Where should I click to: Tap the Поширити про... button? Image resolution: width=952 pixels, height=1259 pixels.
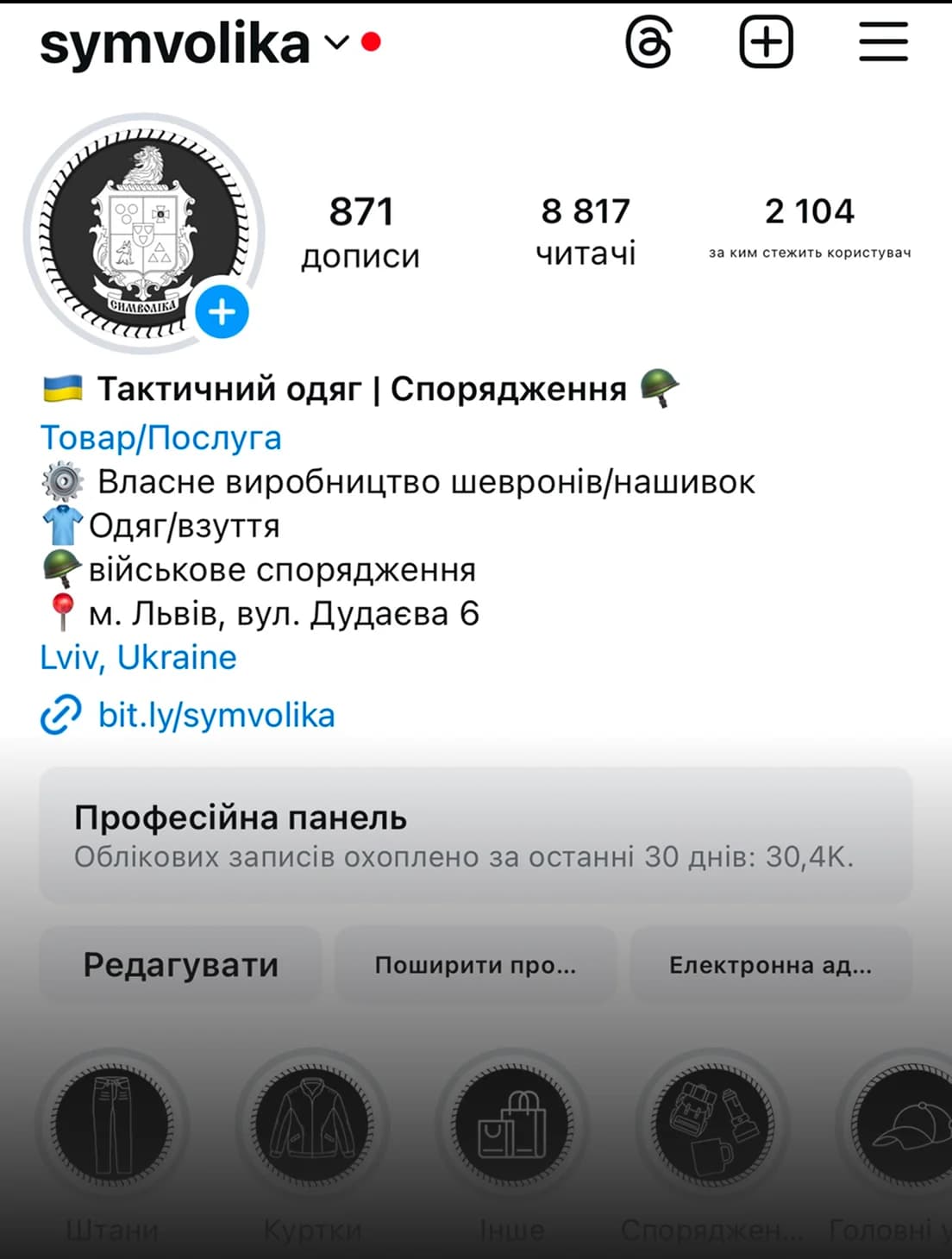pyautogui.click(x=475, y=965)
